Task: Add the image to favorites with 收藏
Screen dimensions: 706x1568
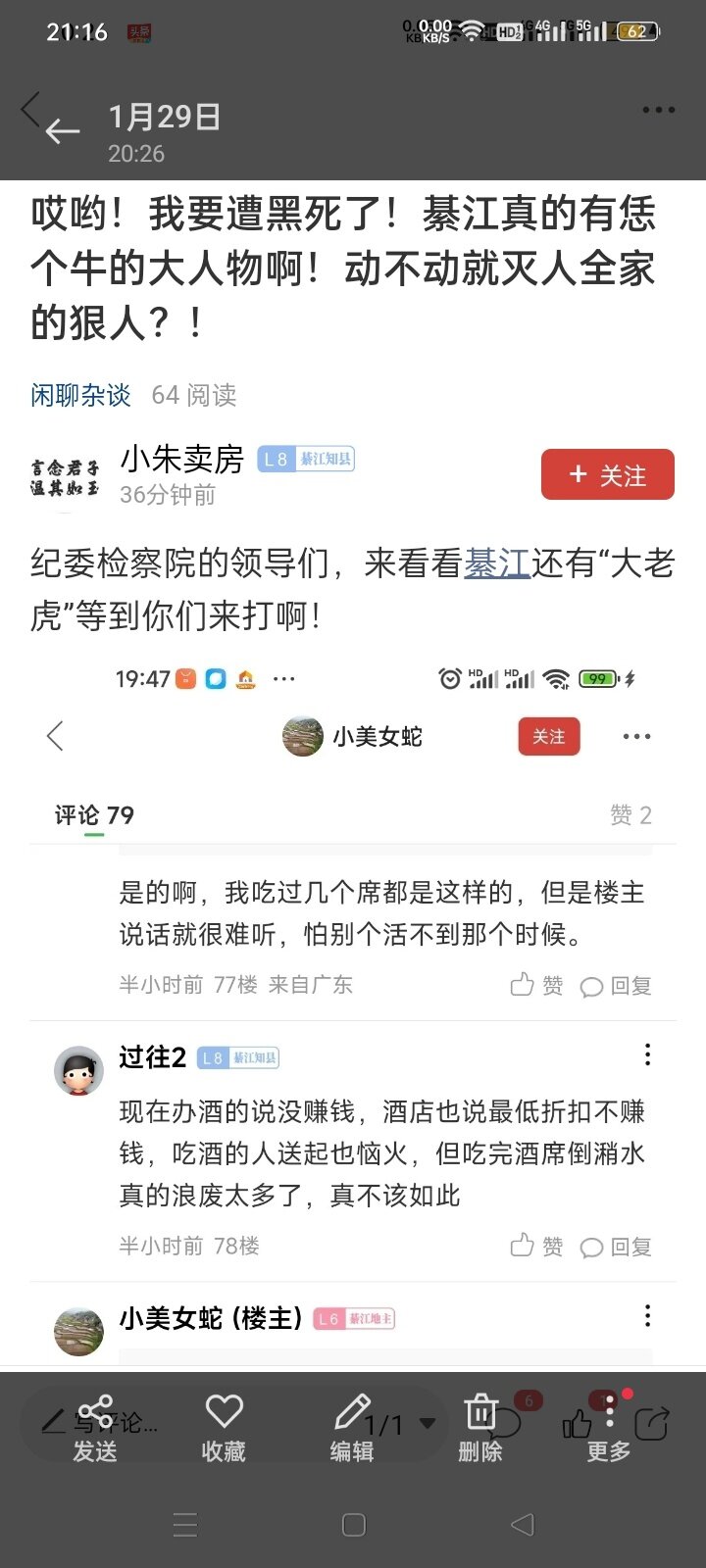Action: 224,1428
